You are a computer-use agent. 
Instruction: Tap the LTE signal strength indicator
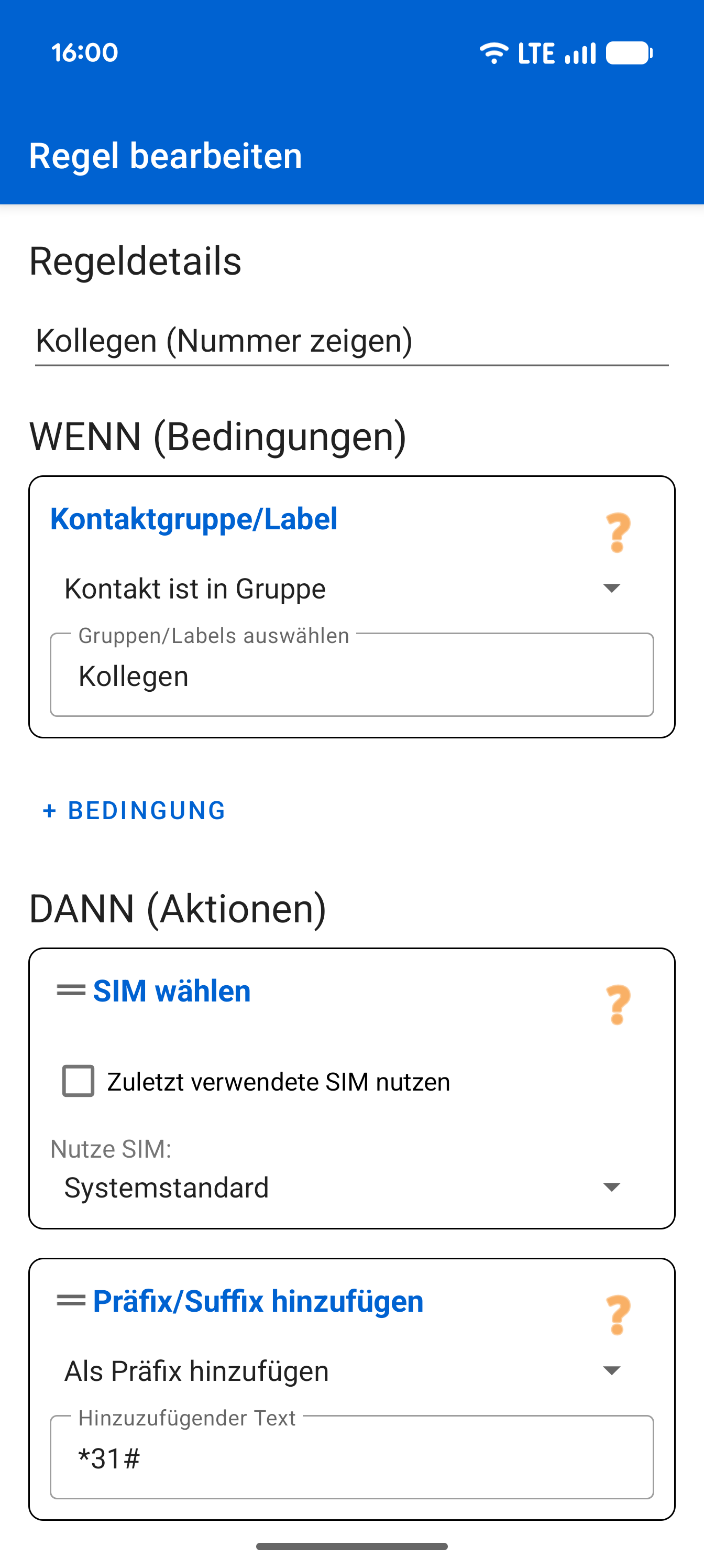click(577, 53)
